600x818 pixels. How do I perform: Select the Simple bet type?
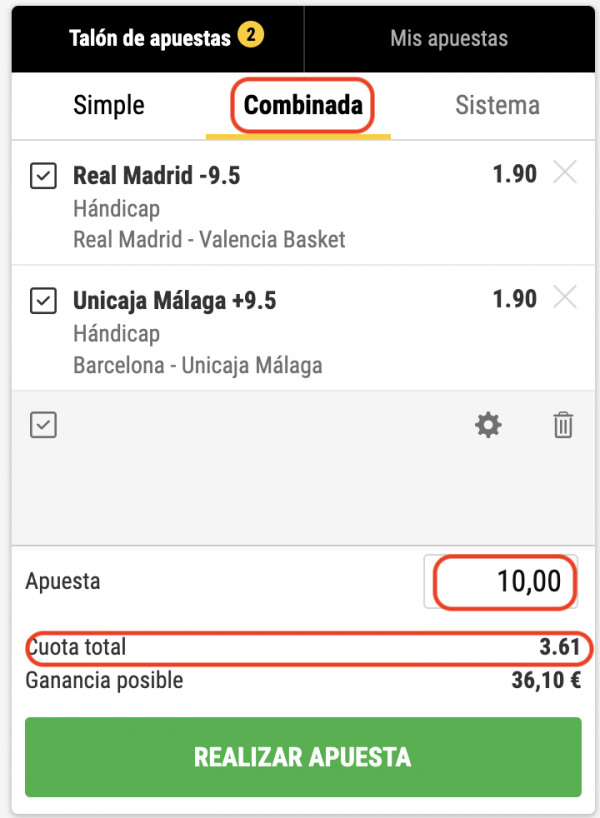(109, 105)
